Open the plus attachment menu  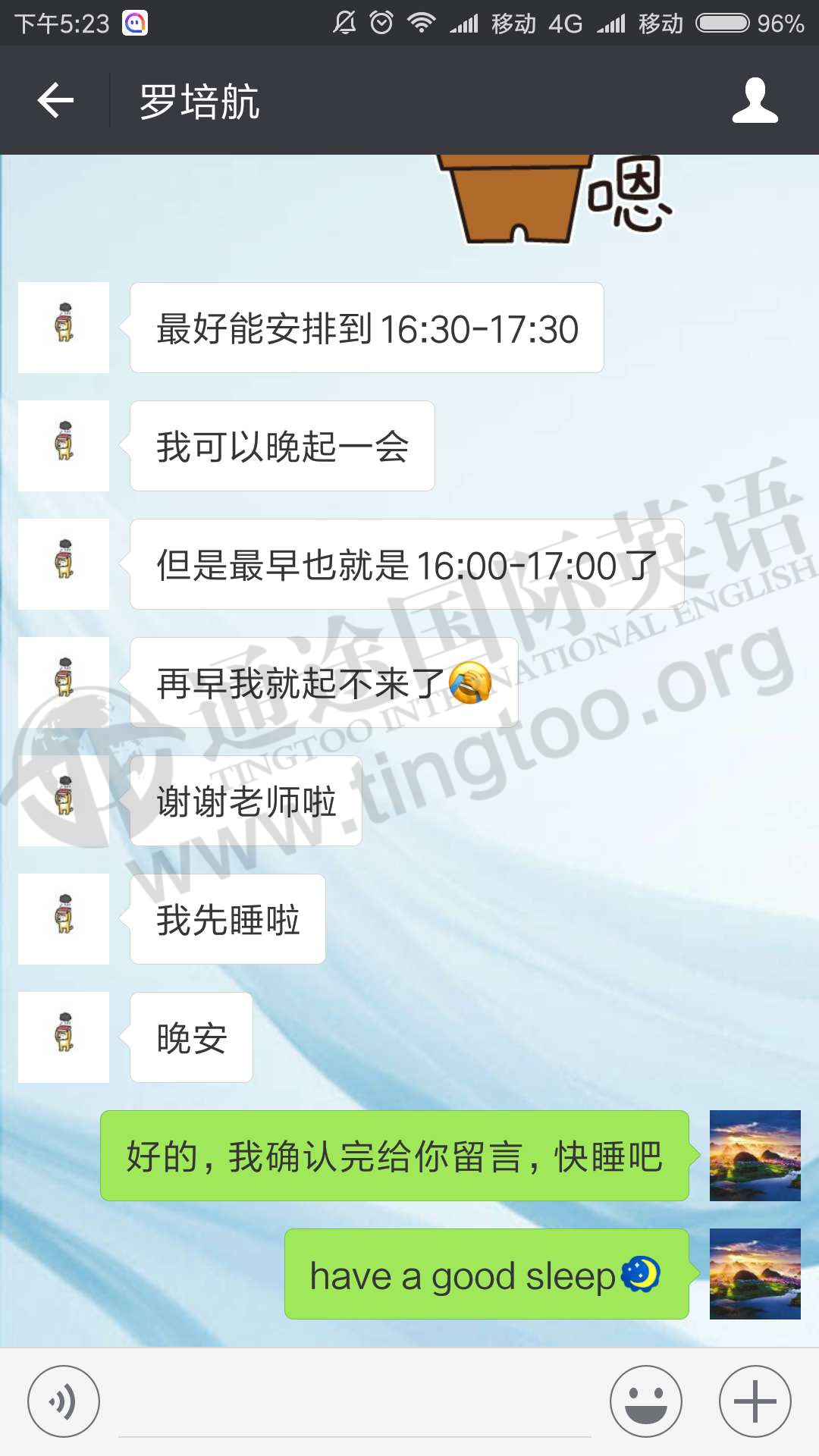point(755,1401)
